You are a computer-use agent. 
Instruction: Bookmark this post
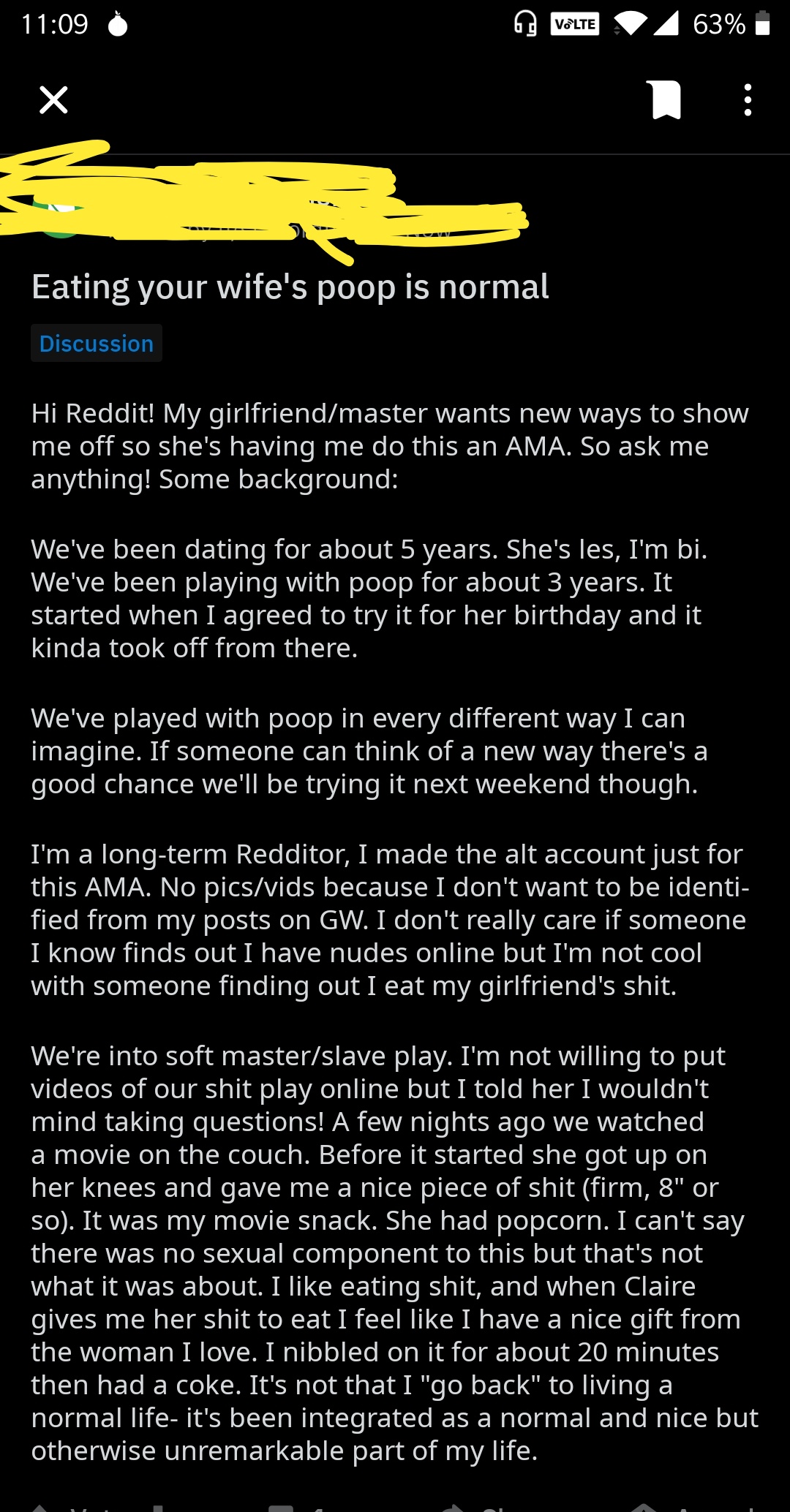[665, 100]
